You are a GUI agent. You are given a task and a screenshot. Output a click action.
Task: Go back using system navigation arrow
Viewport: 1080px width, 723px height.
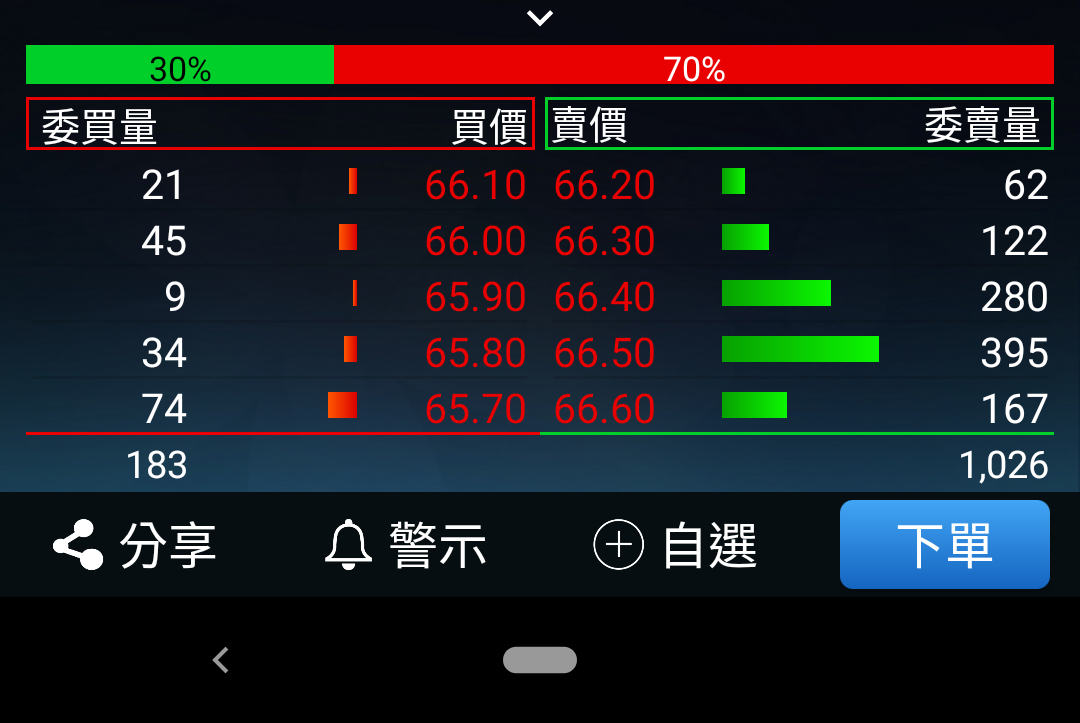point(221,660)
